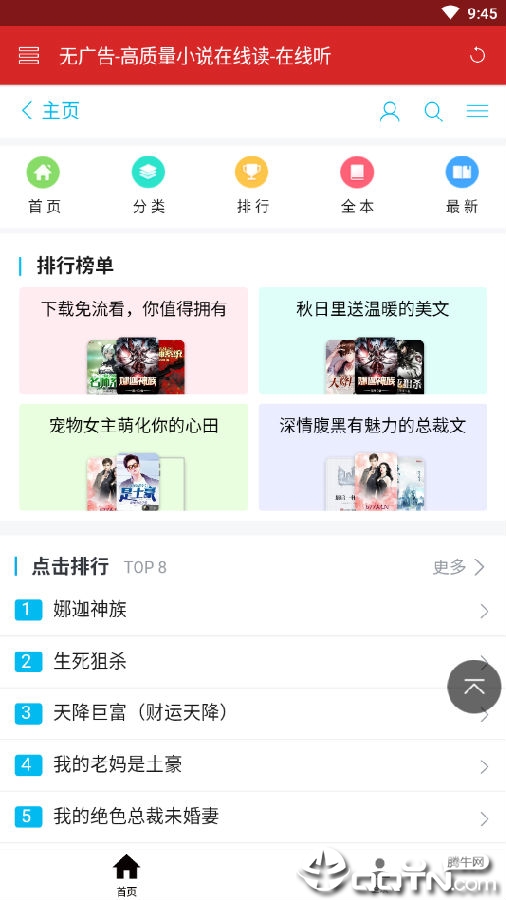Viewport: 506px width, 900px height.
Task: Open the 最新 latest section
Action: (x=462, y=185)
